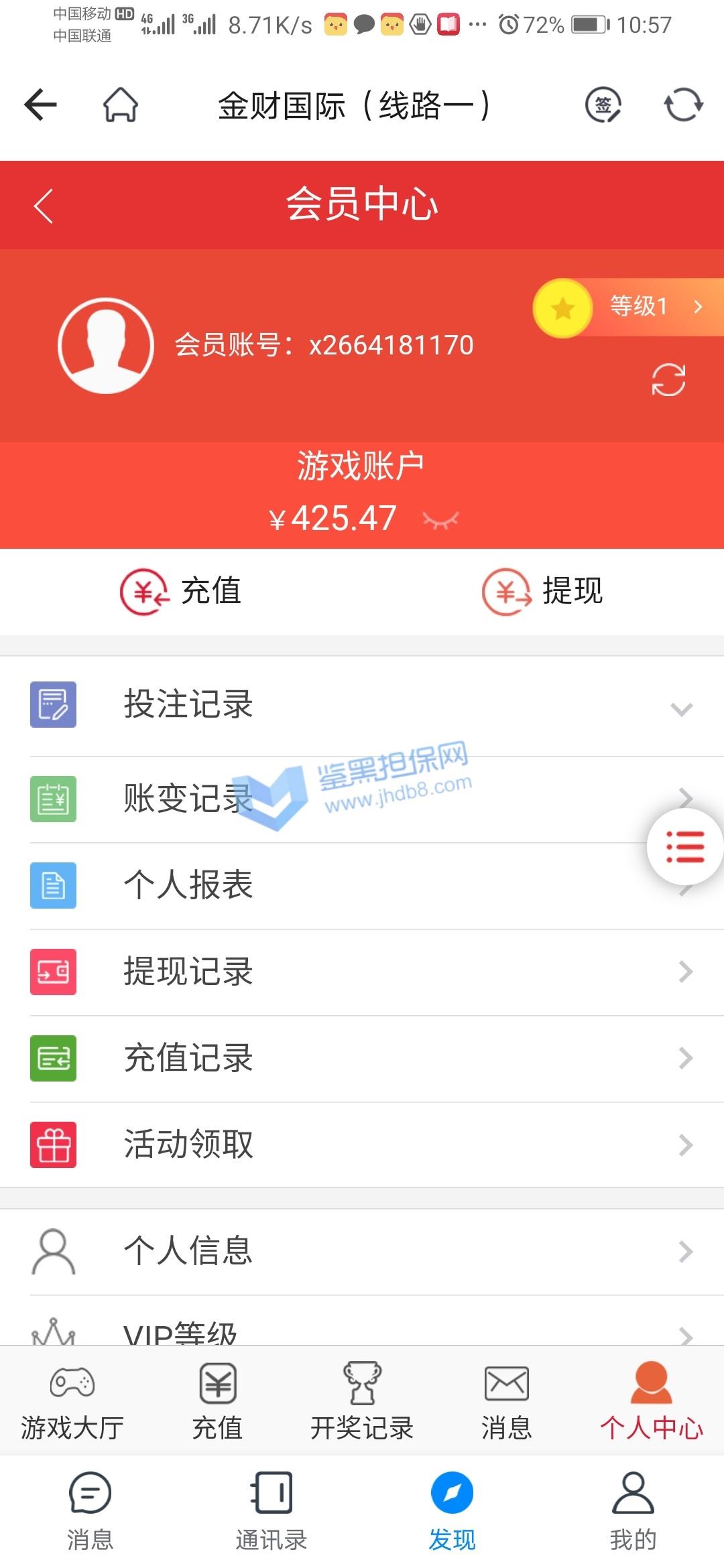Hide the game account balance
Screen dimensions: 724x1568
coord(440,519)
